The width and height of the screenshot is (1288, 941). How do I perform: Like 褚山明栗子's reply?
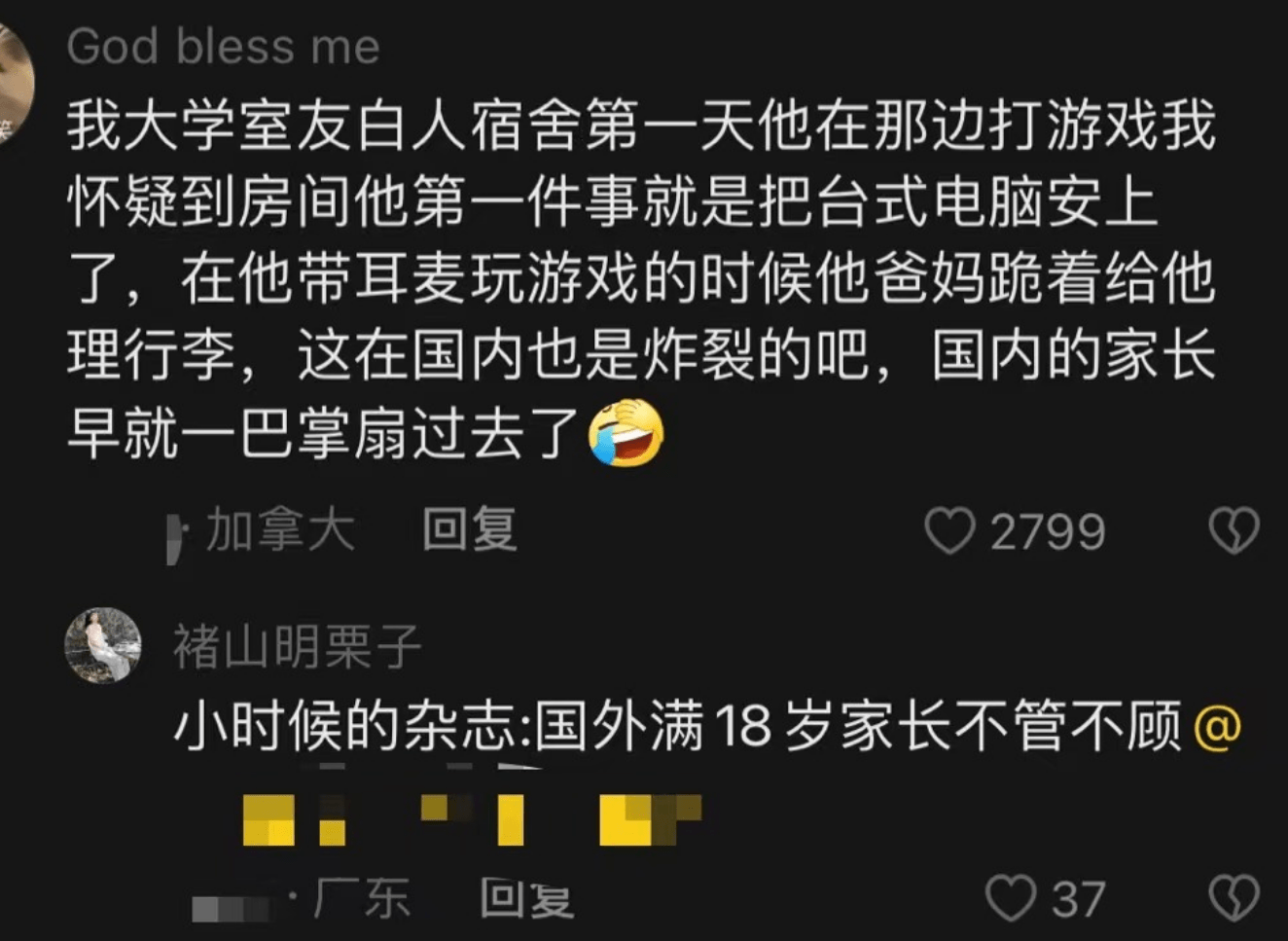[1011, 897]
